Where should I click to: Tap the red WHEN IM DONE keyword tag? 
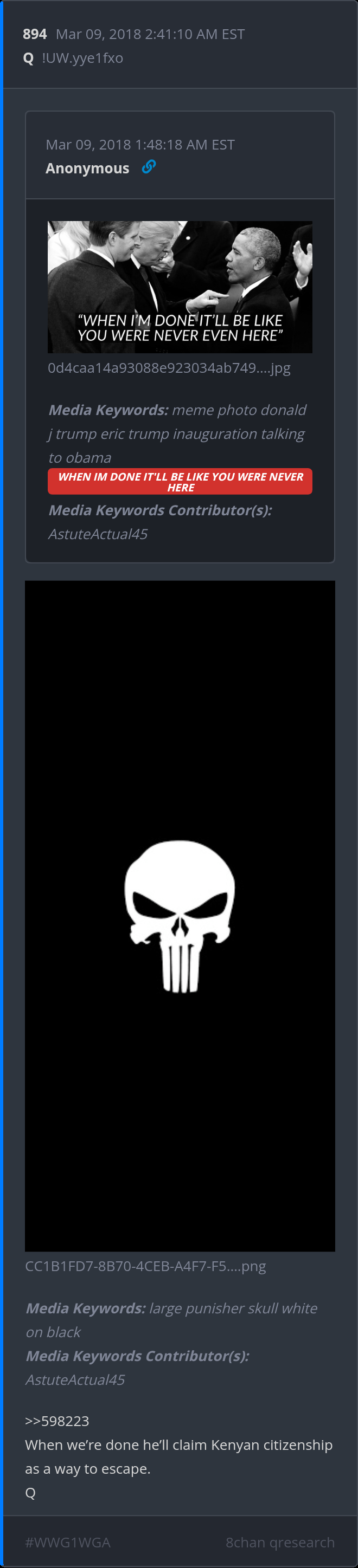[x=180, y=482]
